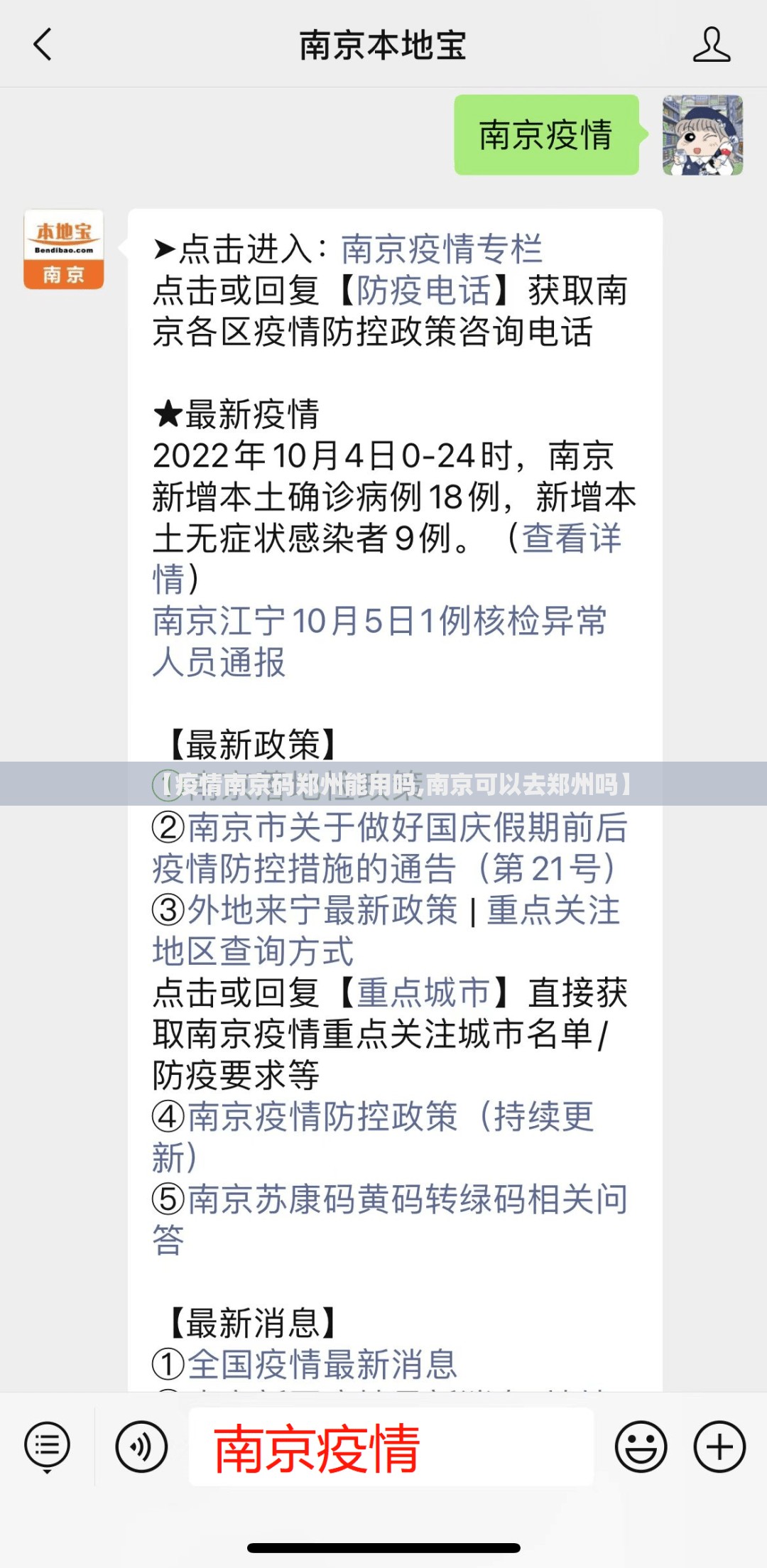Image resolution: width=767 pixels, height=1568 pixels.
Task: Tap the 防疫电话 link
Action: pos(423,291)
